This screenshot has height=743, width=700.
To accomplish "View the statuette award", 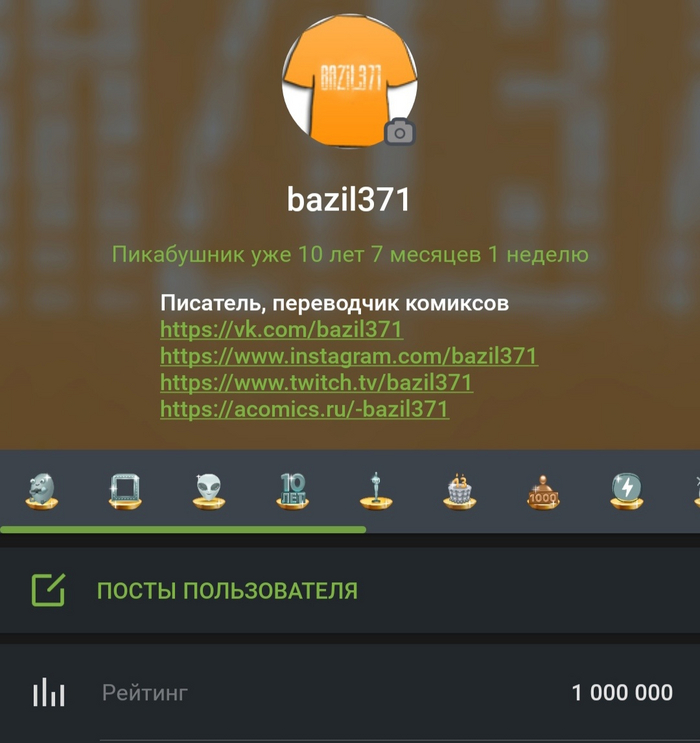I will [376, 489].
